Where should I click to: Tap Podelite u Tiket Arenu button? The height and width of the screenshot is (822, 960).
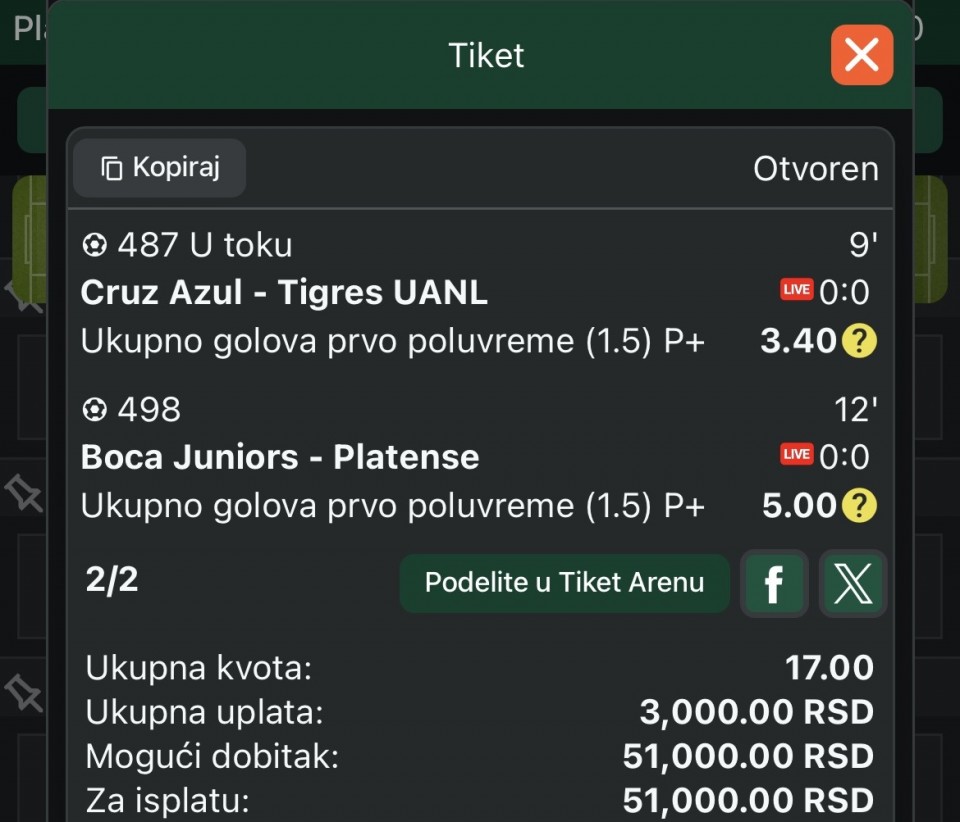[564, 583]
